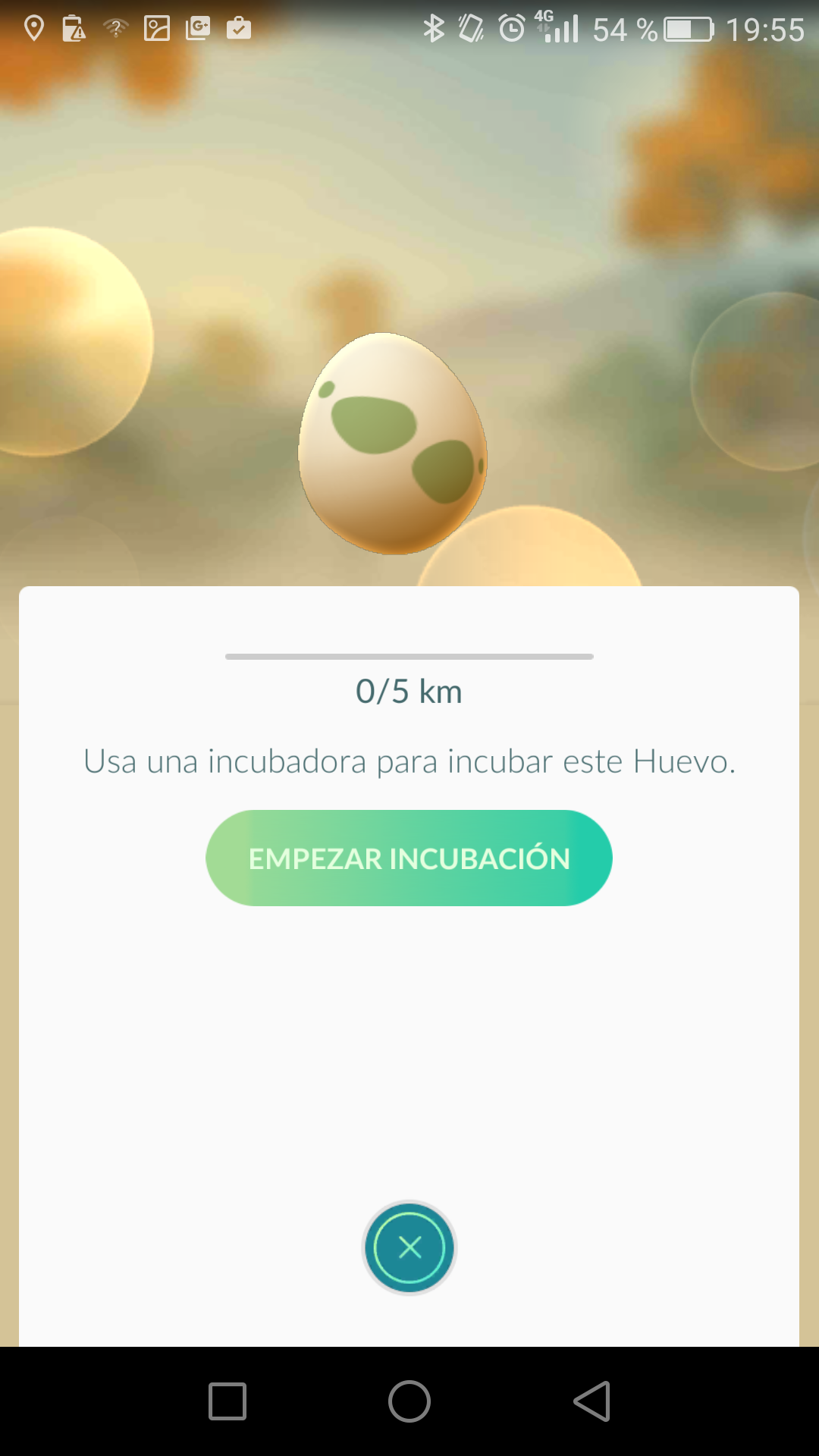
Task: Tap the Empezar Incubación button
Action: tap(409, 858)
